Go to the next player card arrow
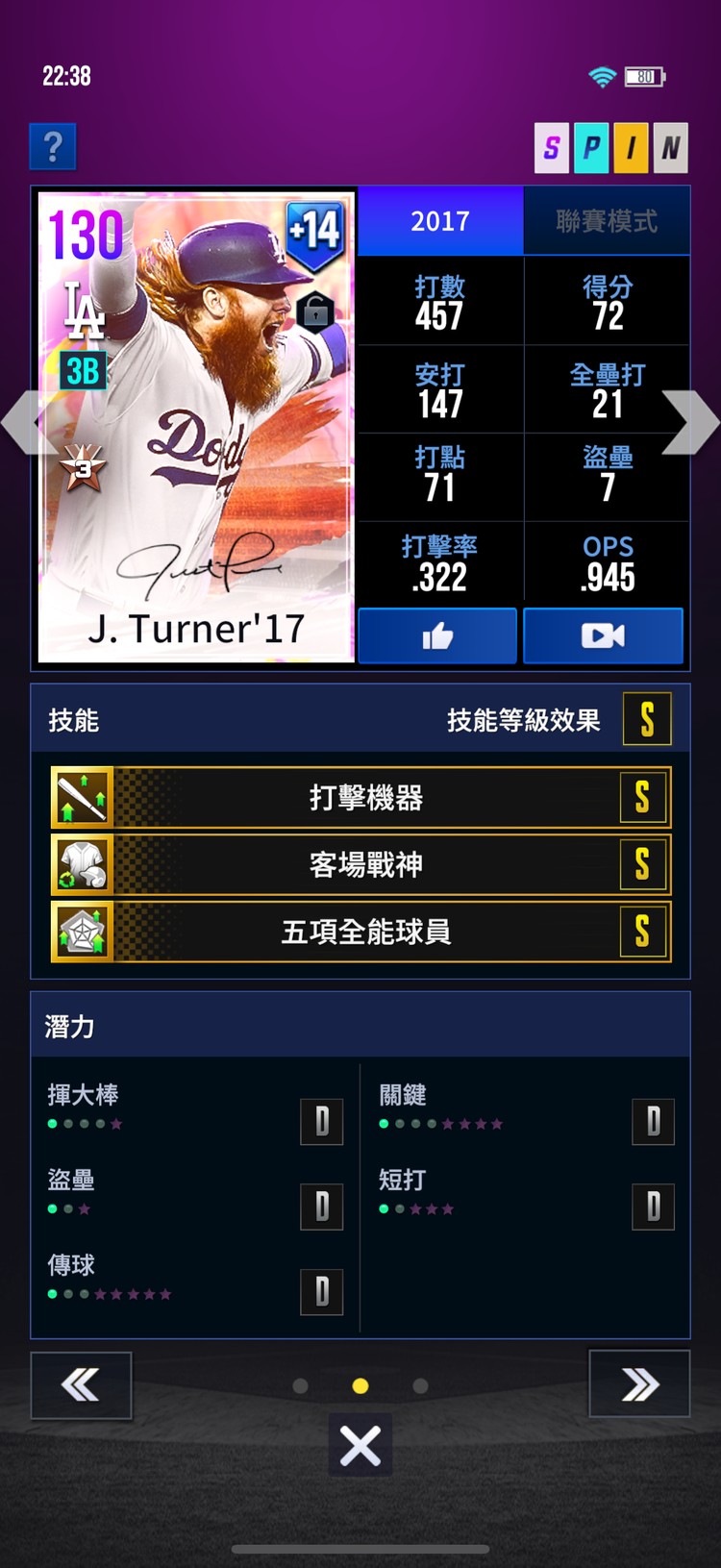This screenshot has width=721, height=1568. pyautogui.click(x=690, y=422)
